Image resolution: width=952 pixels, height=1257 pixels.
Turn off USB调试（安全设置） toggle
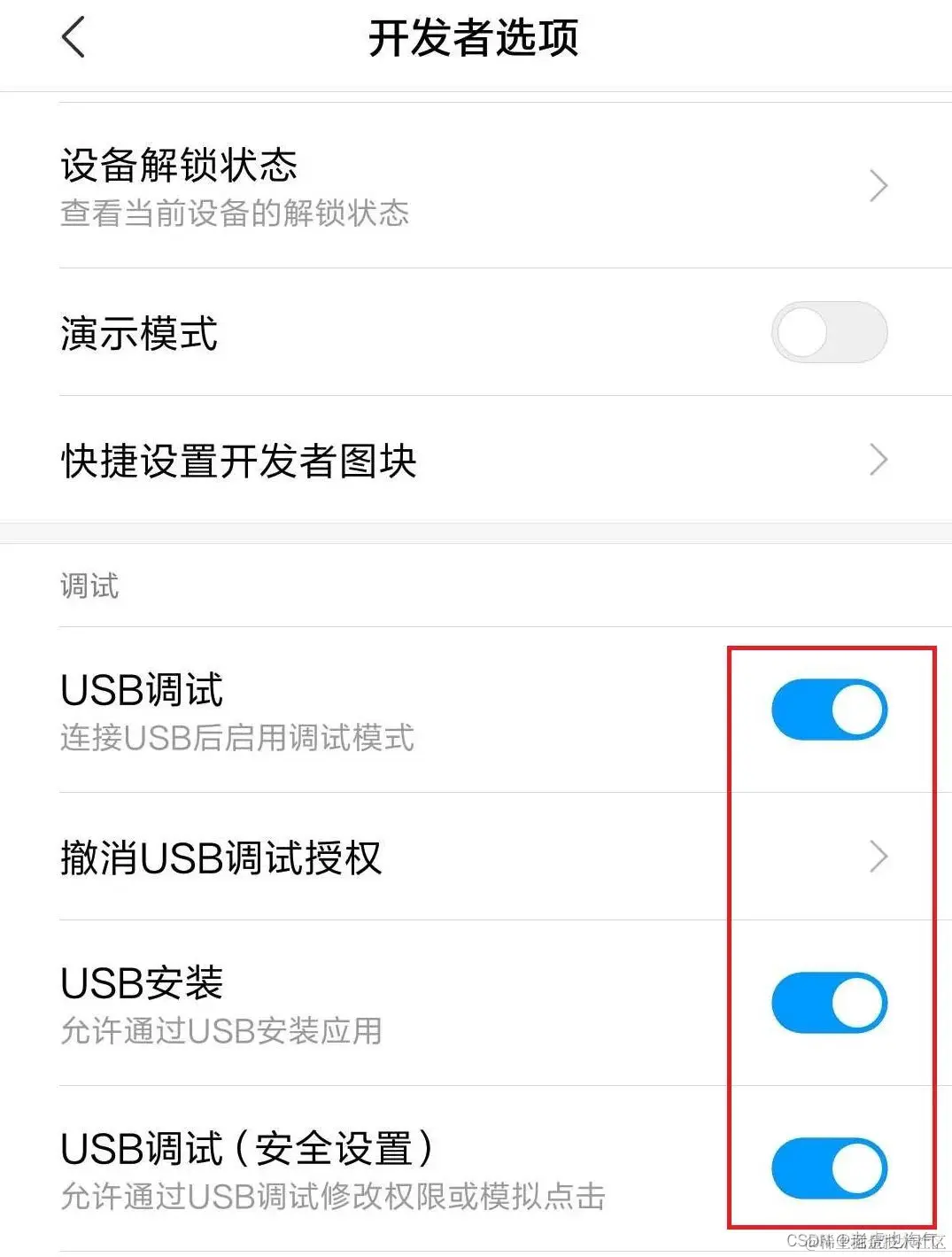pyautogui.click(x=829, y=1168)
